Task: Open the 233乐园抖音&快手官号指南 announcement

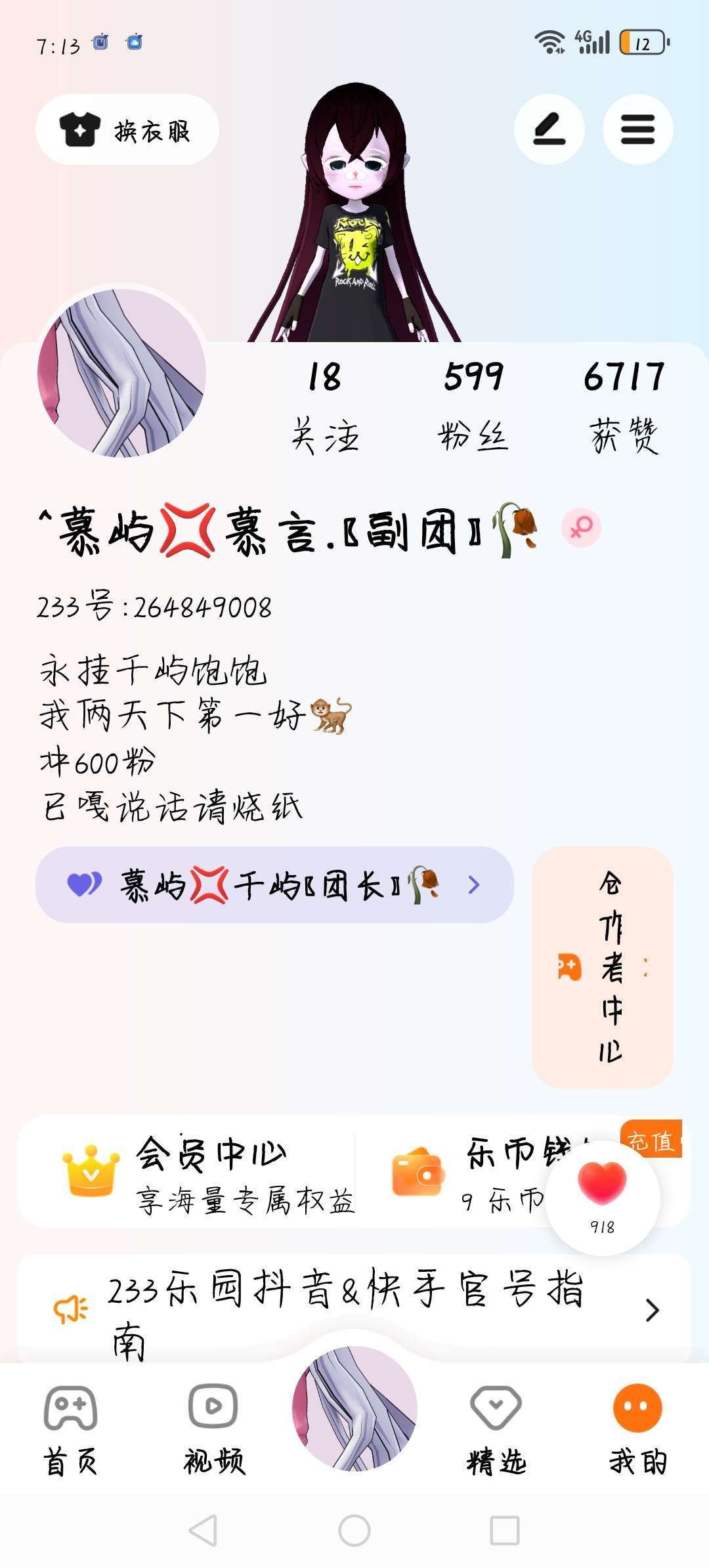Action: pyautogui.click(x=354, y=1311)
